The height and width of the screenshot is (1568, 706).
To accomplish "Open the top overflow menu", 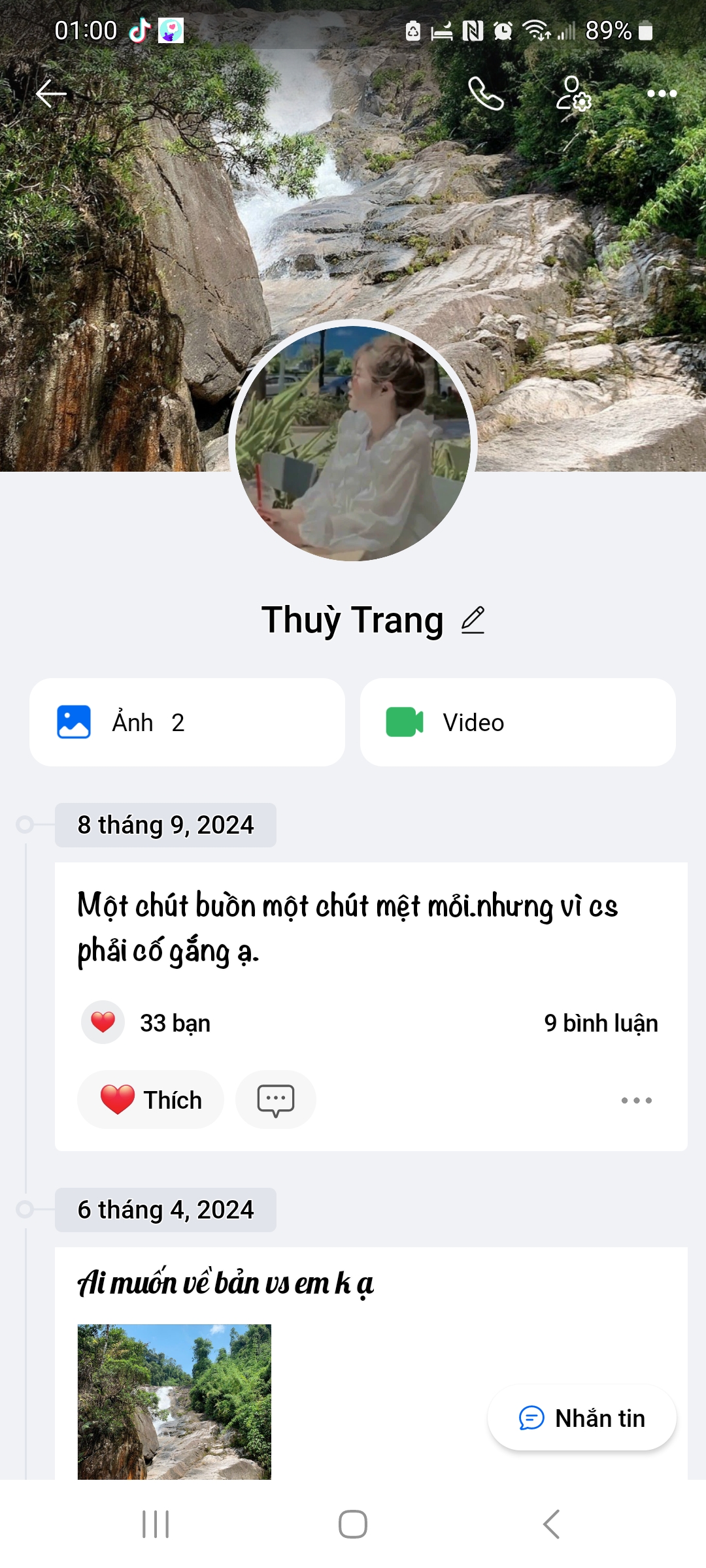I will tap(662, 93).
